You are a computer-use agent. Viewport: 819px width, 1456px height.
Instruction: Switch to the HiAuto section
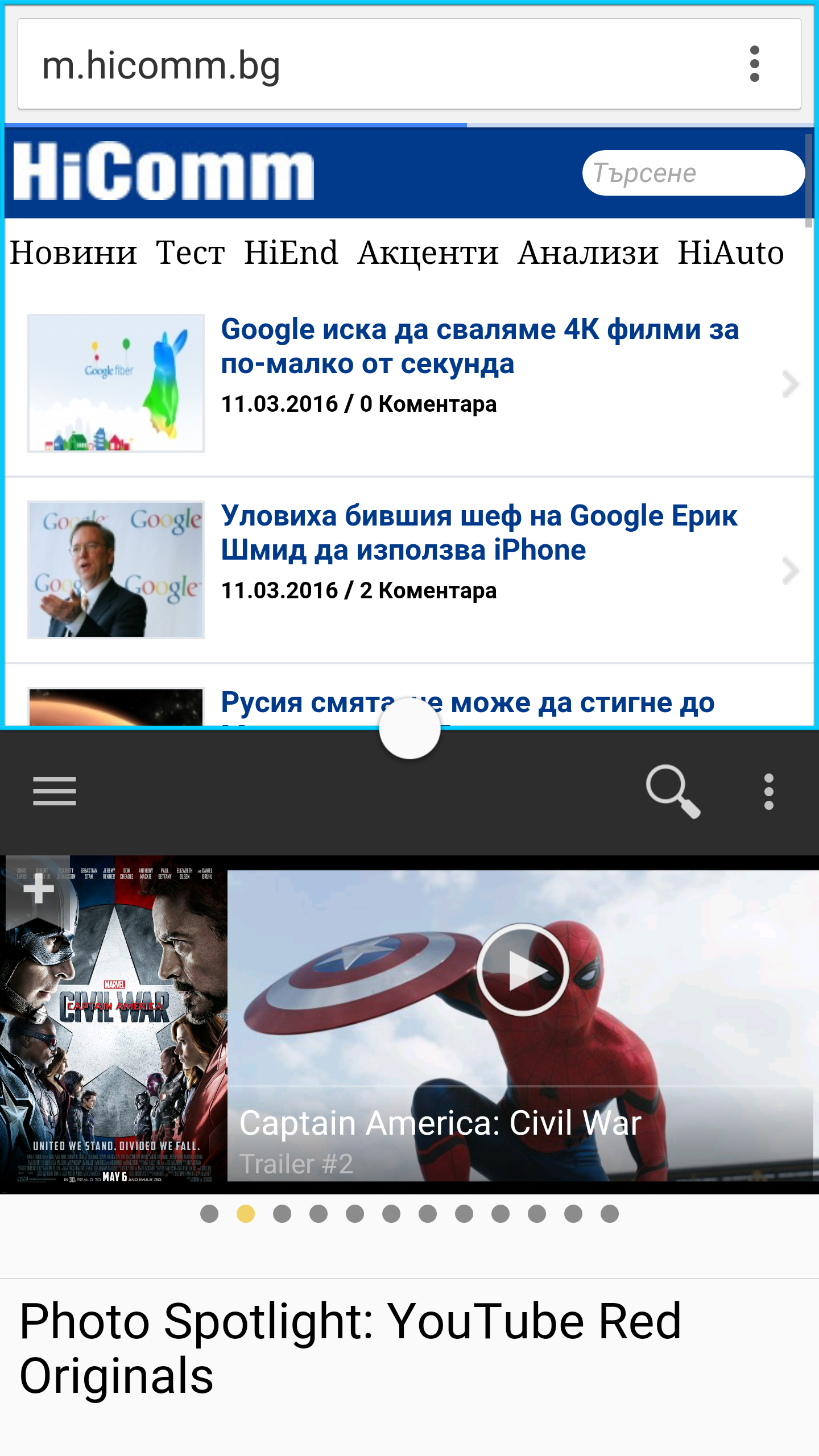pos(730,253)
